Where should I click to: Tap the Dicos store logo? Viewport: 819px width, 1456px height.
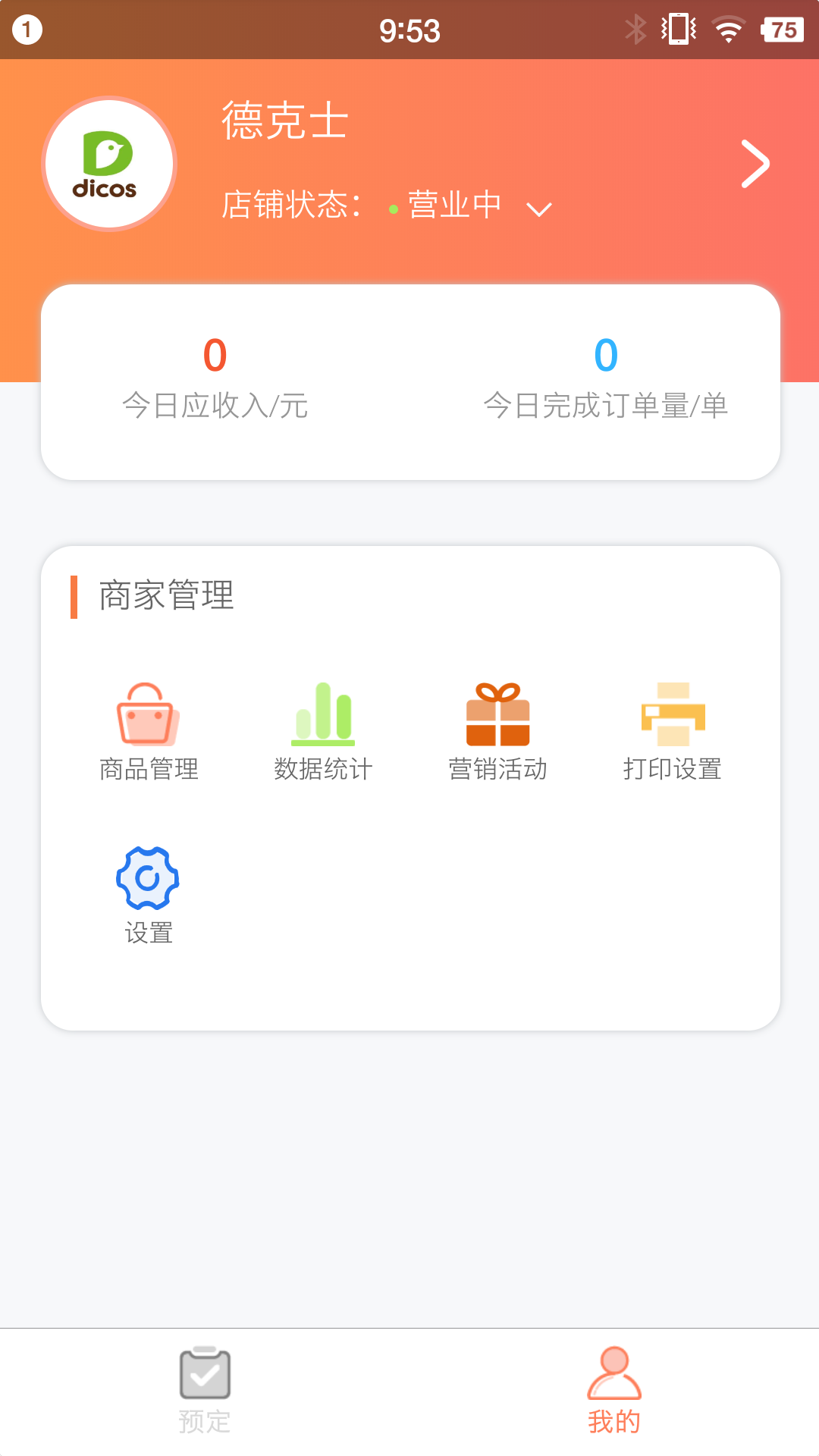pyautogui.click(x=108, y=163)
